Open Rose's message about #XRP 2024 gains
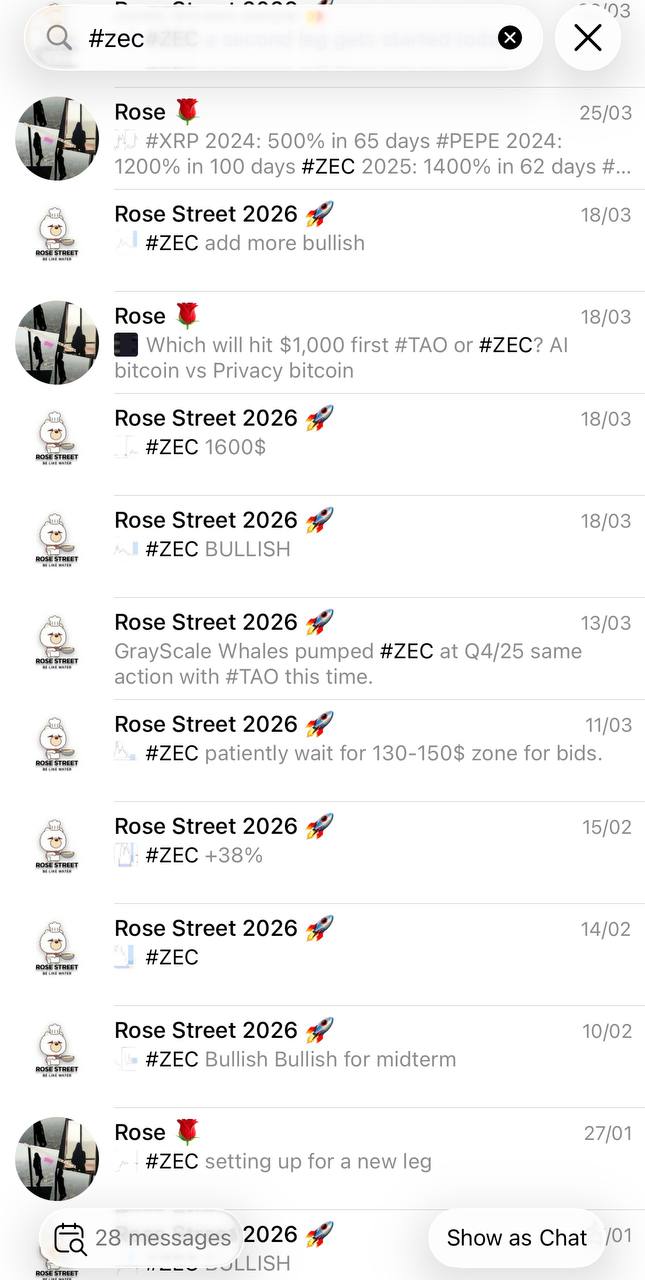Viewport: 645px width, 1280px height. pos(370,140)
